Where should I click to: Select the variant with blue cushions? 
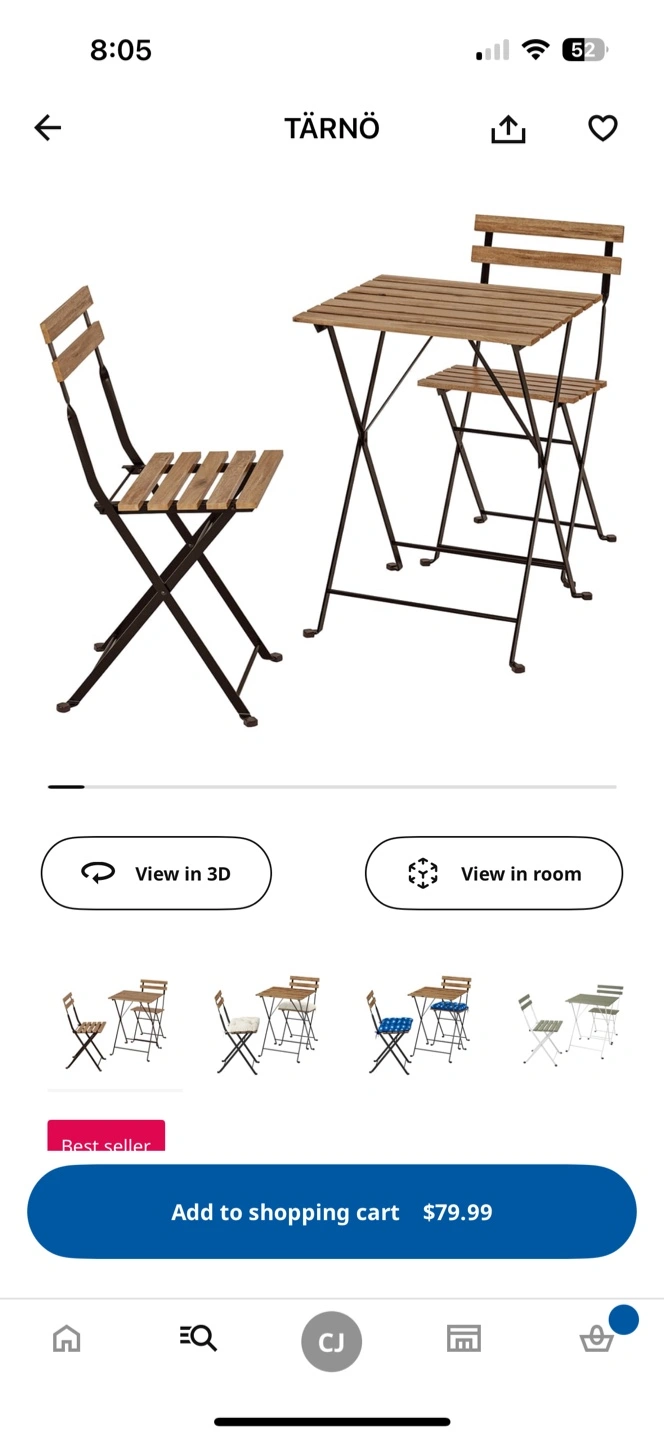tap(420, 1025)
